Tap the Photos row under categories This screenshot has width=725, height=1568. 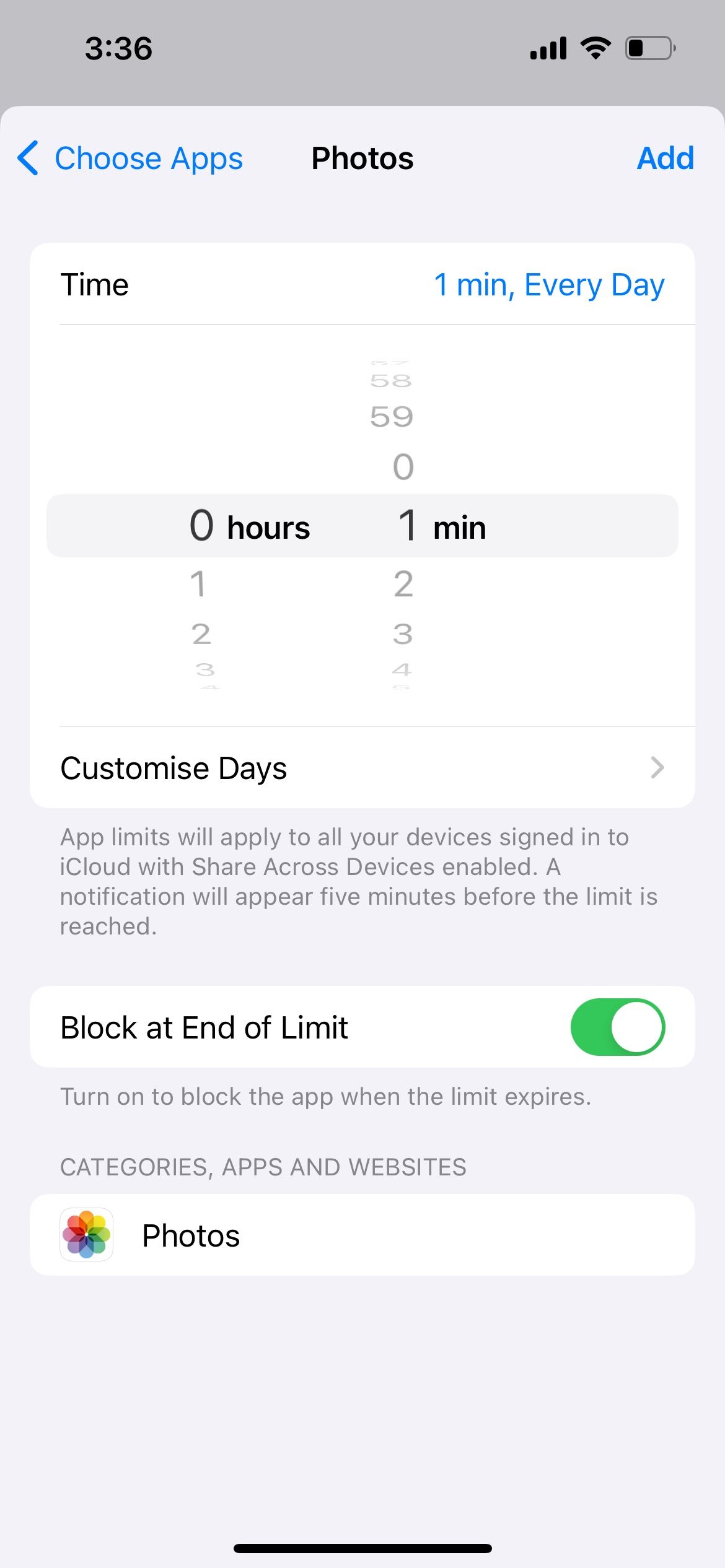coord(362,1234)
